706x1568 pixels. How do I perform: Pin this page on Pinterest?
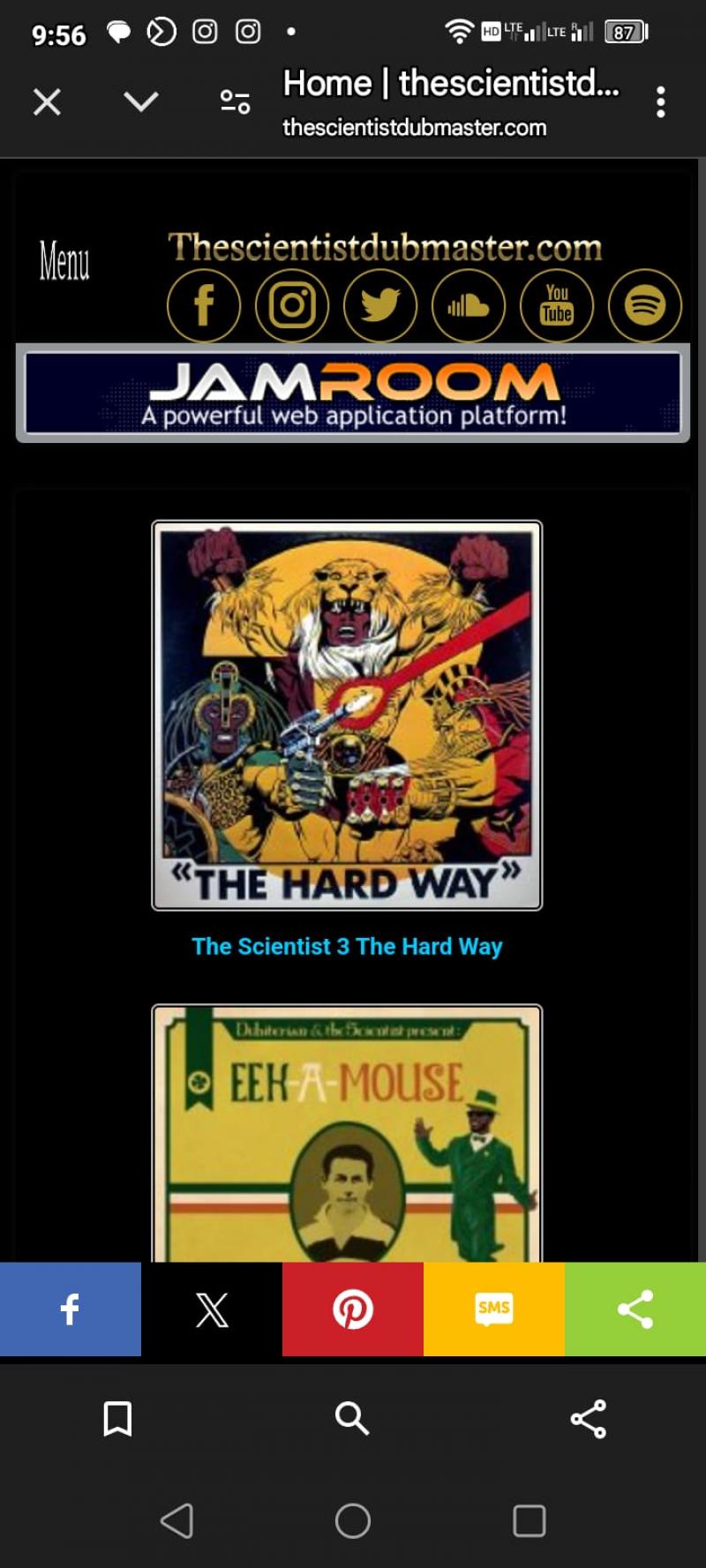pyautogui.click(x=353, y=1309)
